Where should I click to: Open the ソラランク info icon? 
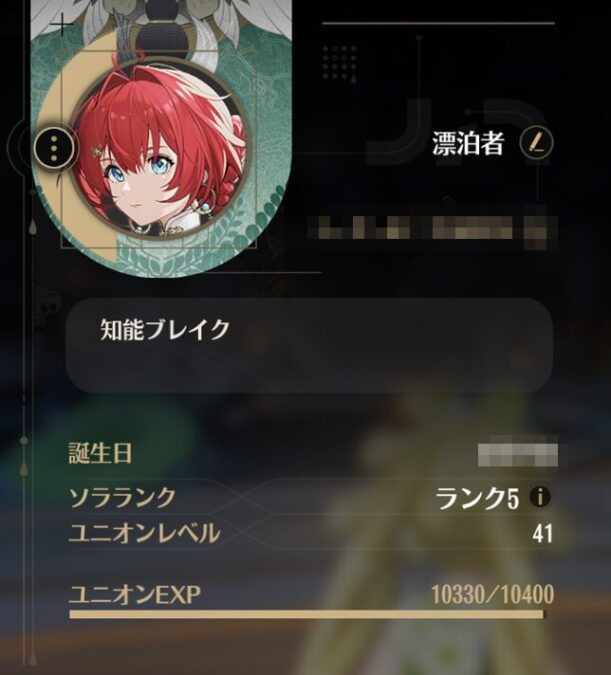(541, 497)
